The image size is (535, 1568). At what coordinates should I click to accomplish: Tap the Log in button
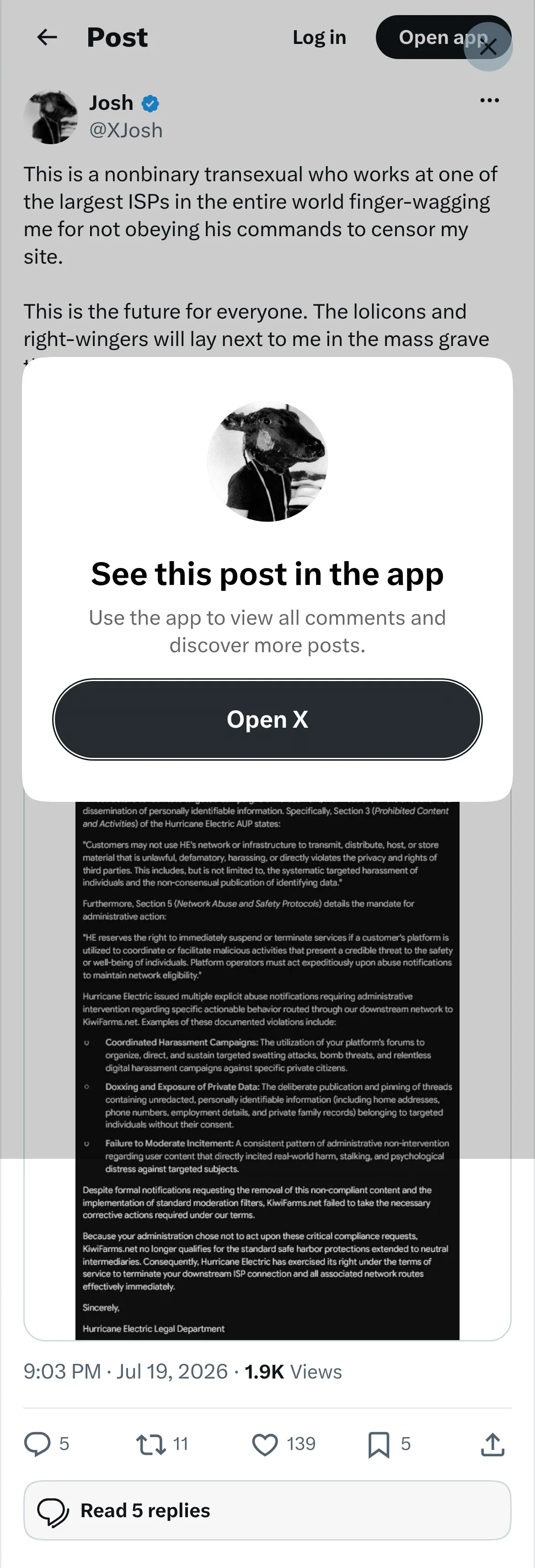(x=319, y=37)
